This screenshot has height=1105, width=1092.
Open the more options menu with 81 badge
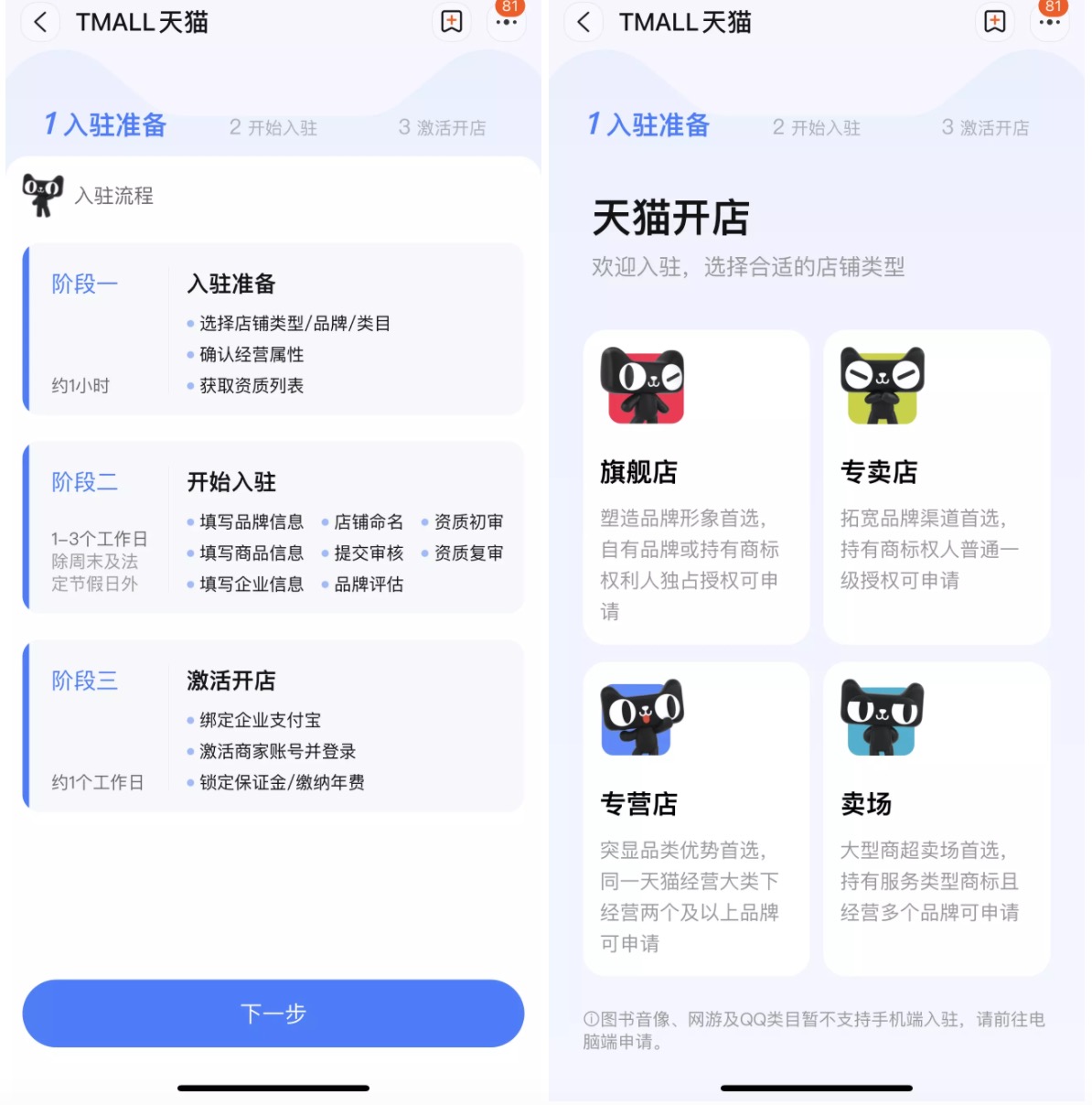pyautogui.click(x=506, y=25)
